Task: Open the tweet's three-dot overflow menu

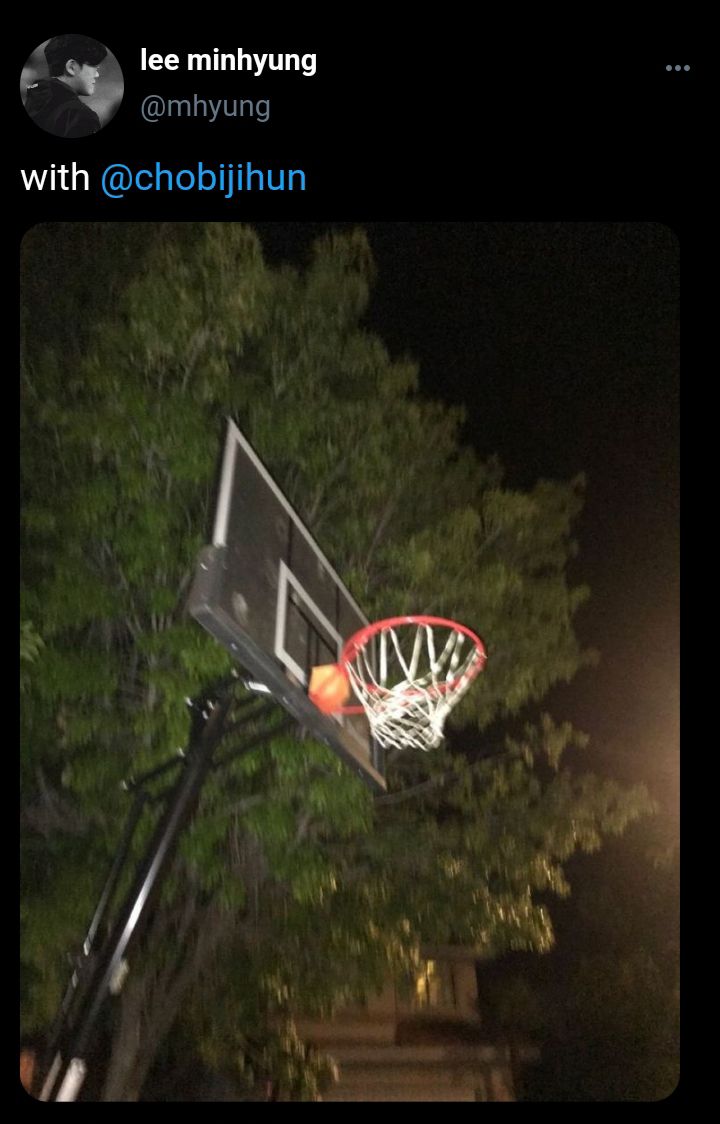Action: tap(677, 68)
